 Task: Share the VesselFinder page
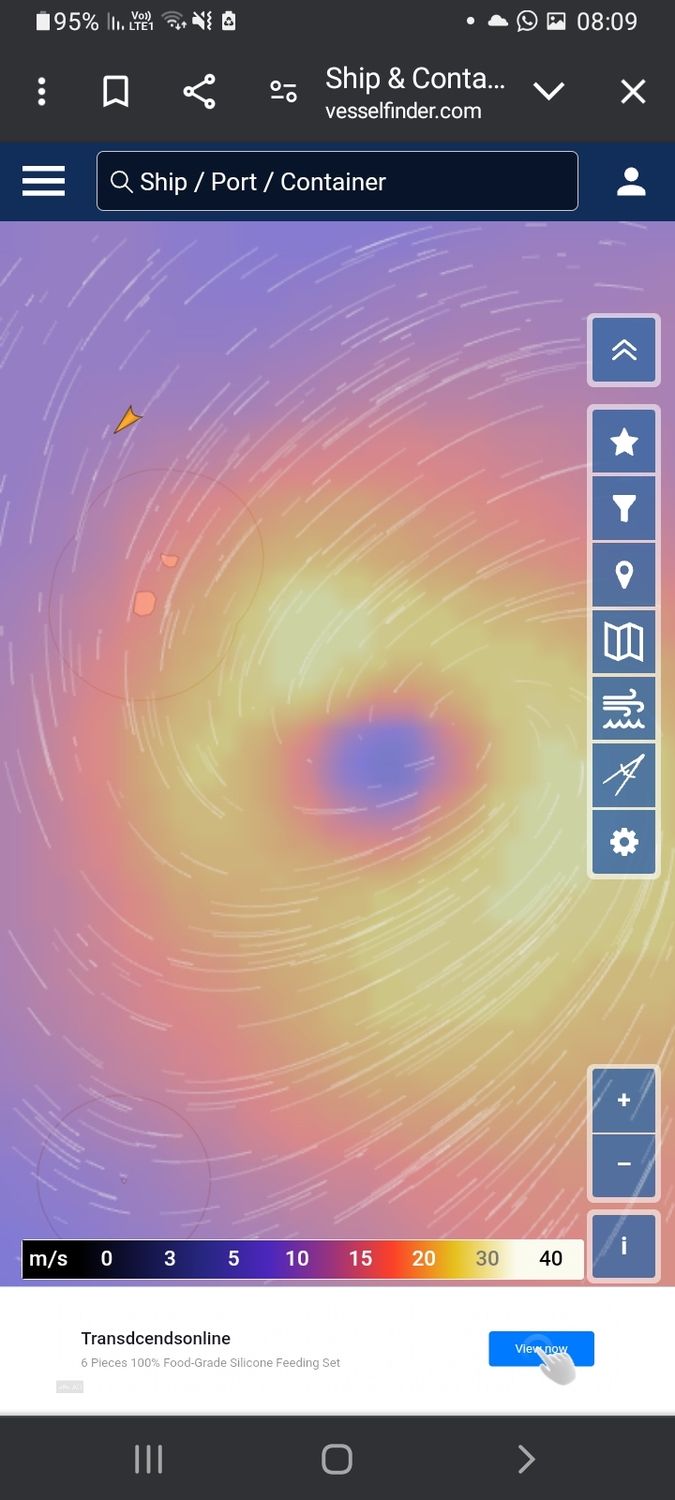tap(199, 92)
